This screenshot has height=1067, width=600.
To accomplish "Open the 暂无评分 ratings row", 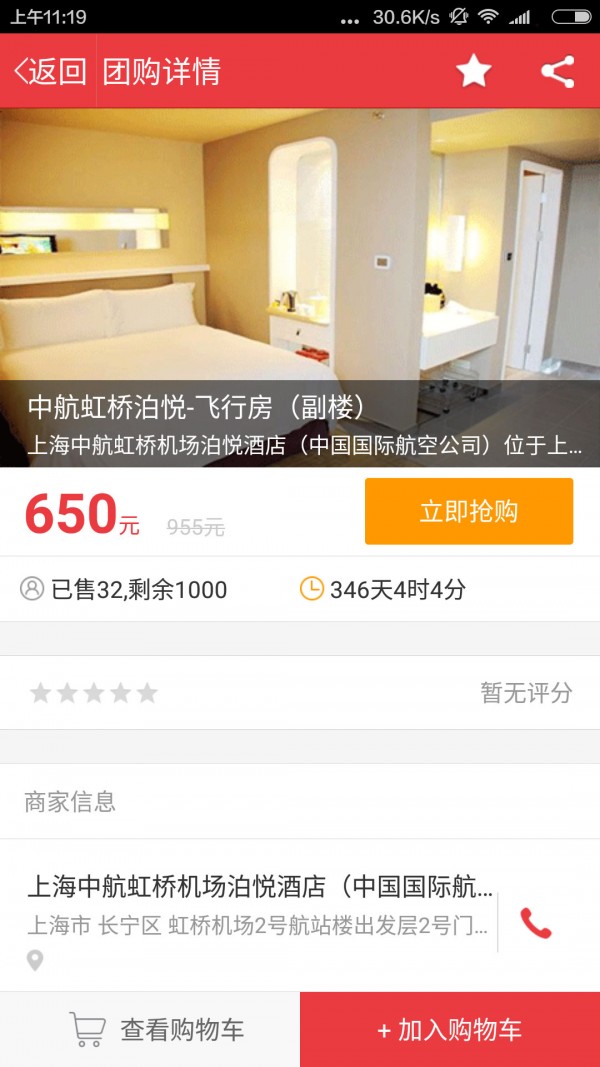I will click(x=300, y=692).
